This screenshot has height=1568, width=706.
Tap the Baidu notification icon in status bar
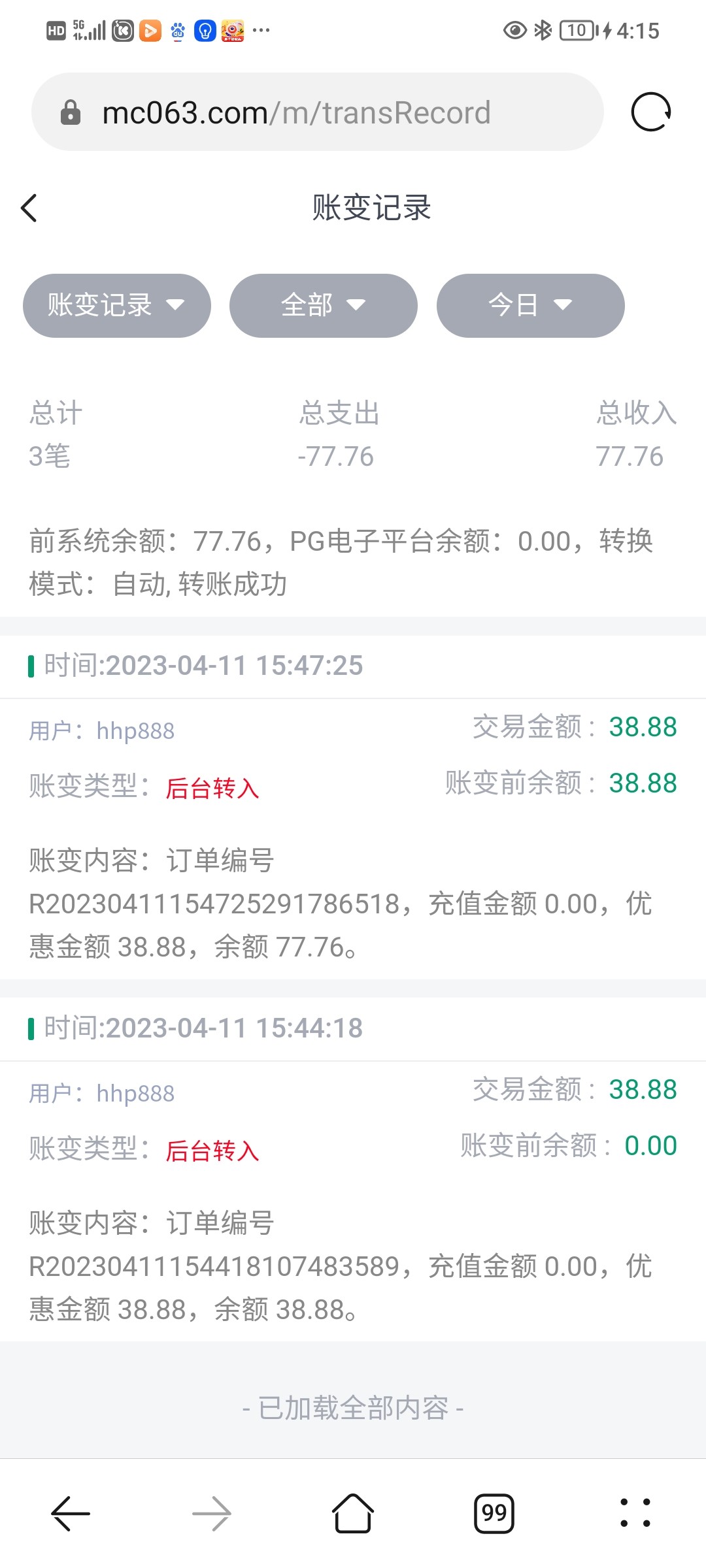[x=176, y=31]
